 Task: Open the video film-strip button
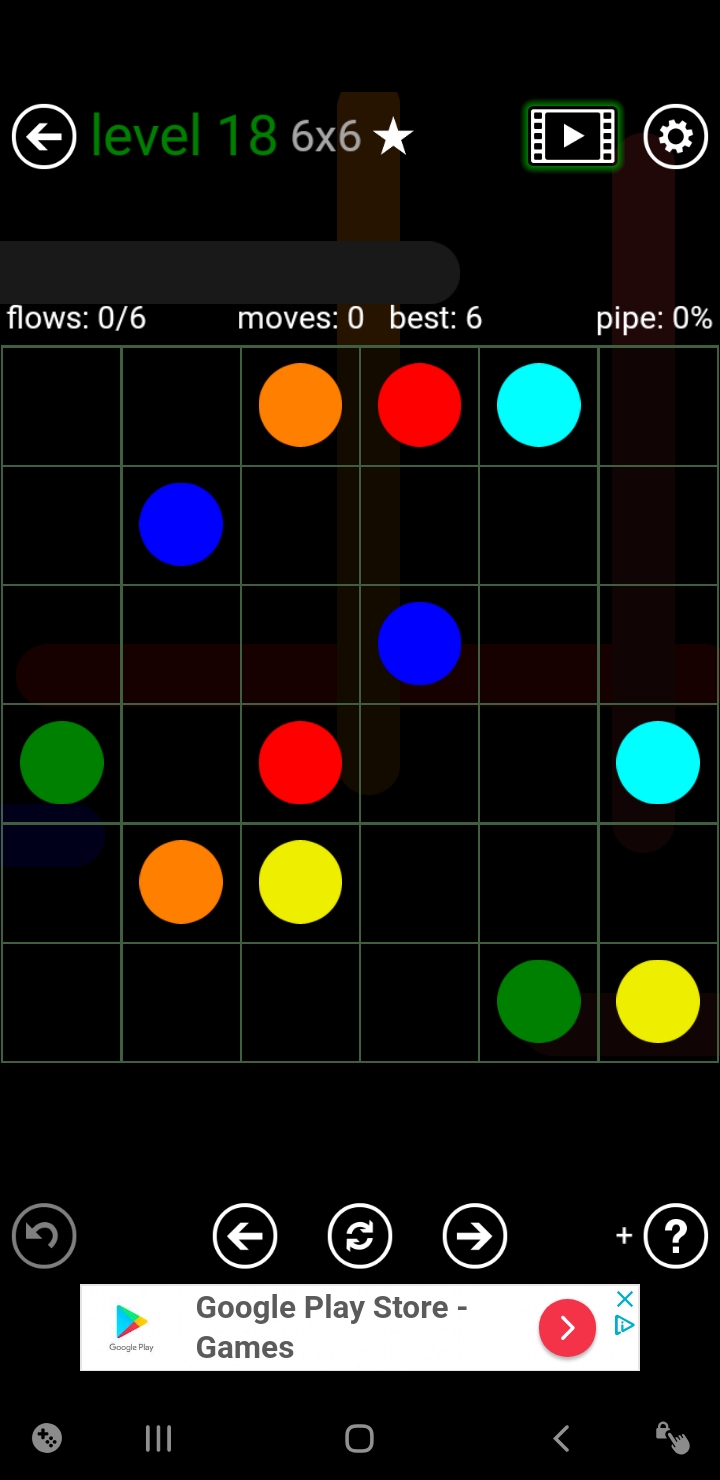point(573,135)
